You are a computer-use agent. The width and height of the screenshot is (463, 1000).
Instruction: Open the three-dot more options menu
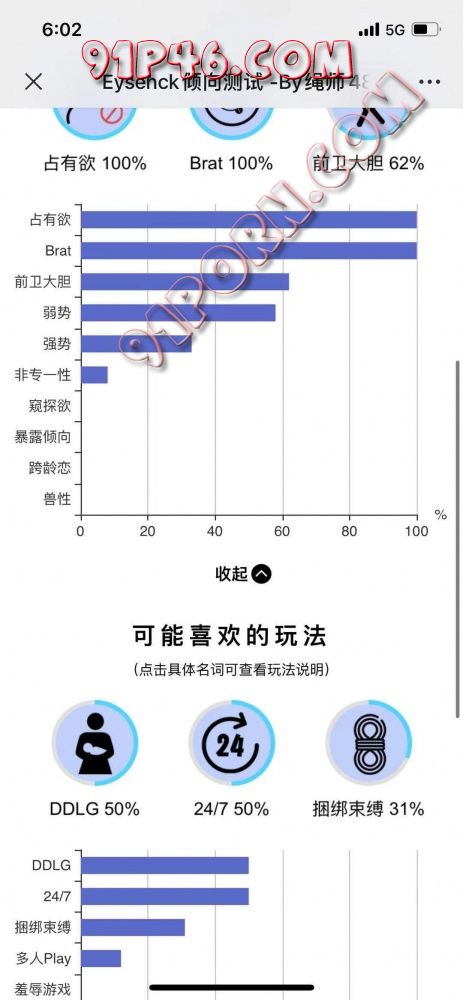tap(429, 82)
